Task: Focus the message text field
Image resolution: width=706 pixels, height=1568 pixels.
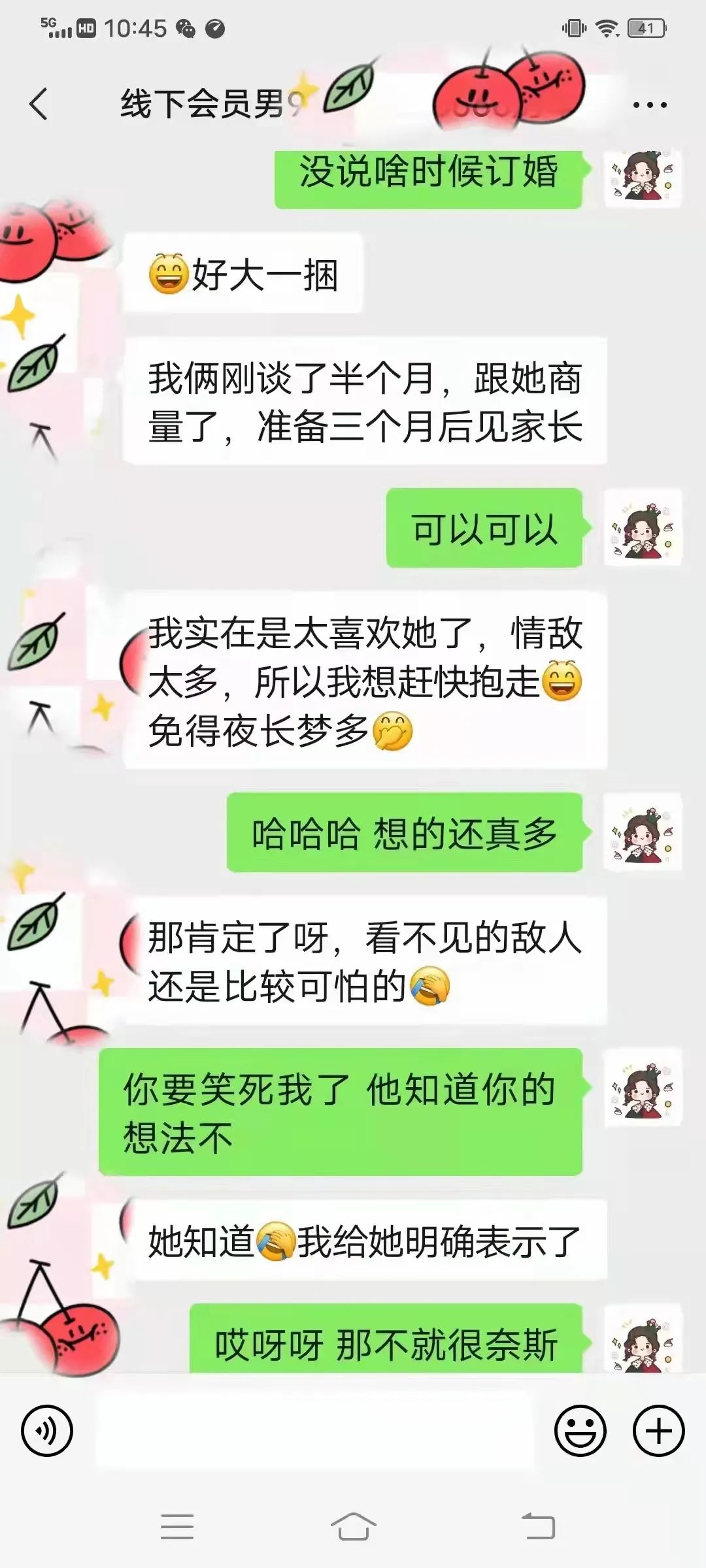Action: click(314, 1431)
